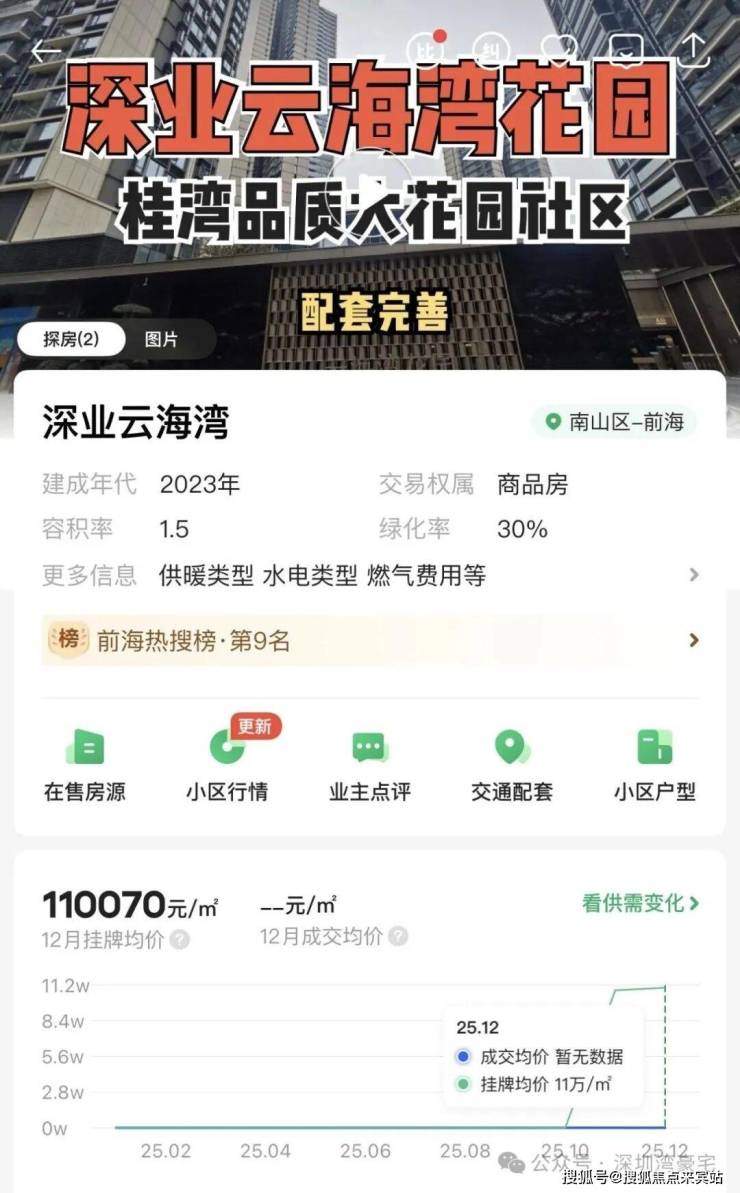Open 在售房源 listings
Image resolution: width=740 pixels, height=1193 pixels.
[x=85, y=766]
